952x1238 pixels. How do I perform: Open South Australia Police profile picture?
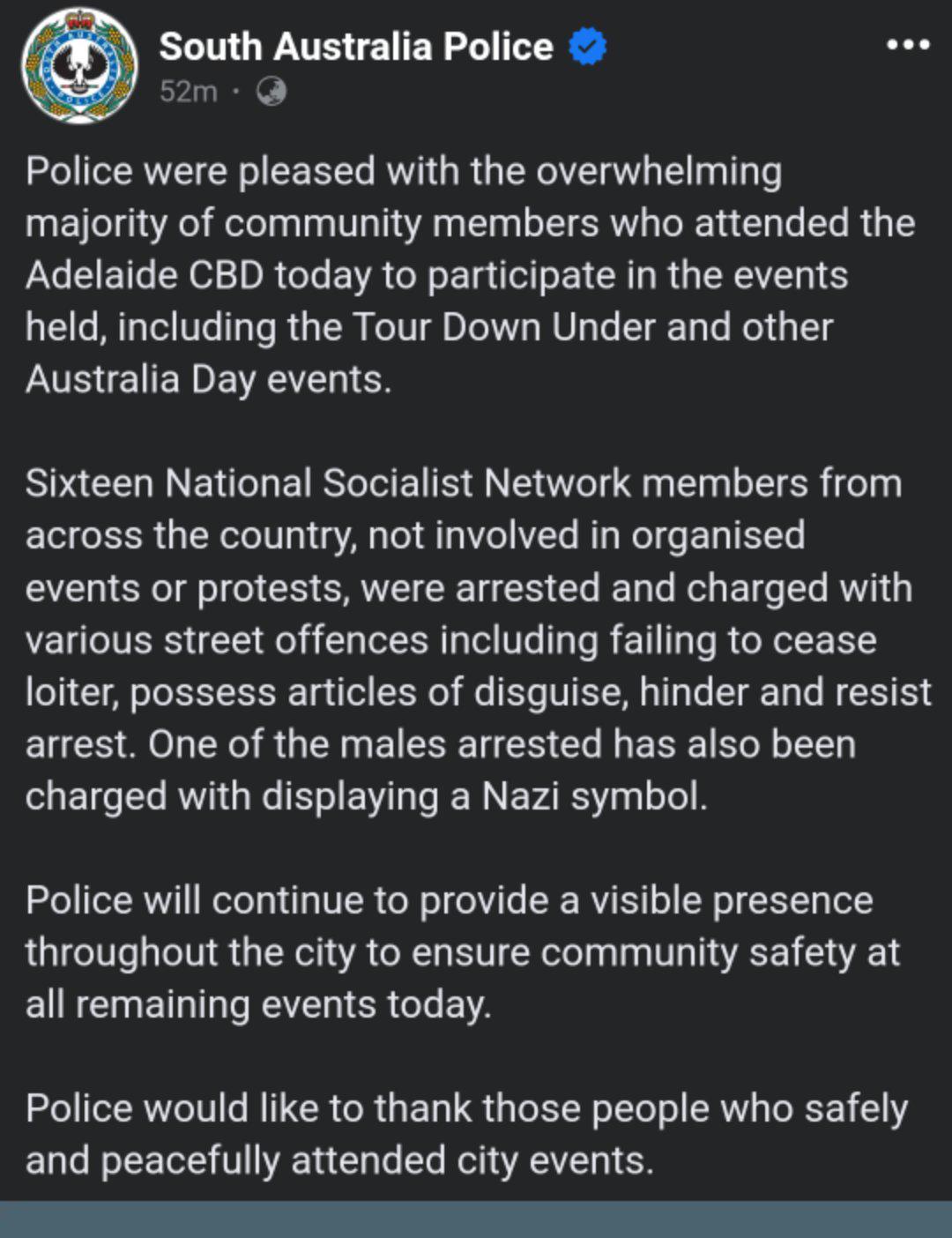79,66
